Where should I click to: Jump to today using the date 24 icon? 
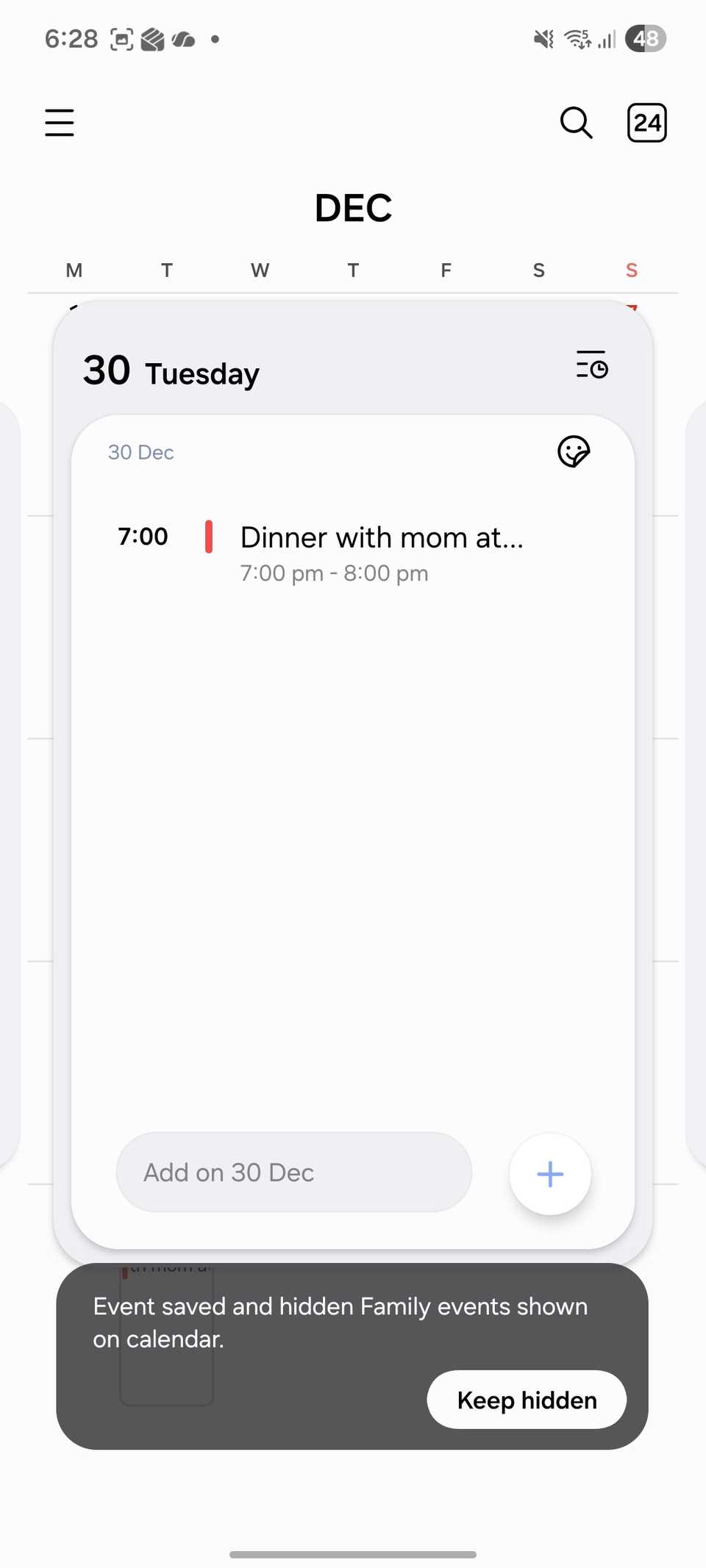click(646, 123)
